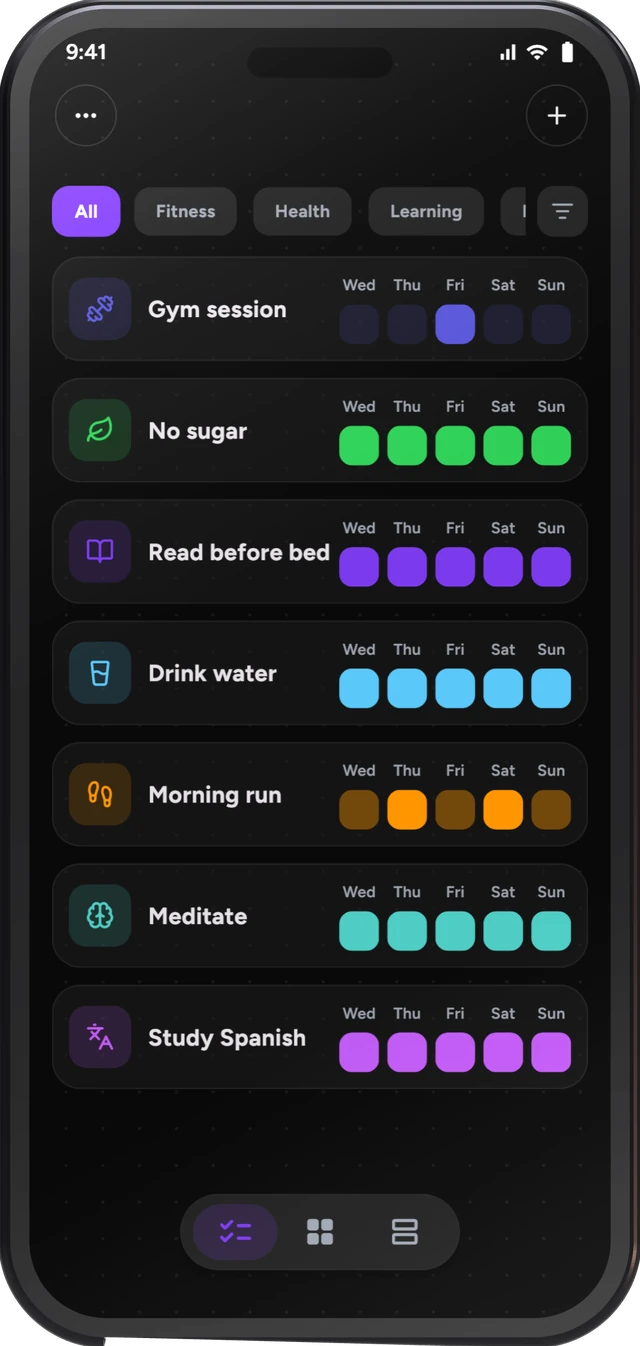Open the filter and sort options
Screen dimensions: 640x1346
pyautogui.click(x=563, y=212)
